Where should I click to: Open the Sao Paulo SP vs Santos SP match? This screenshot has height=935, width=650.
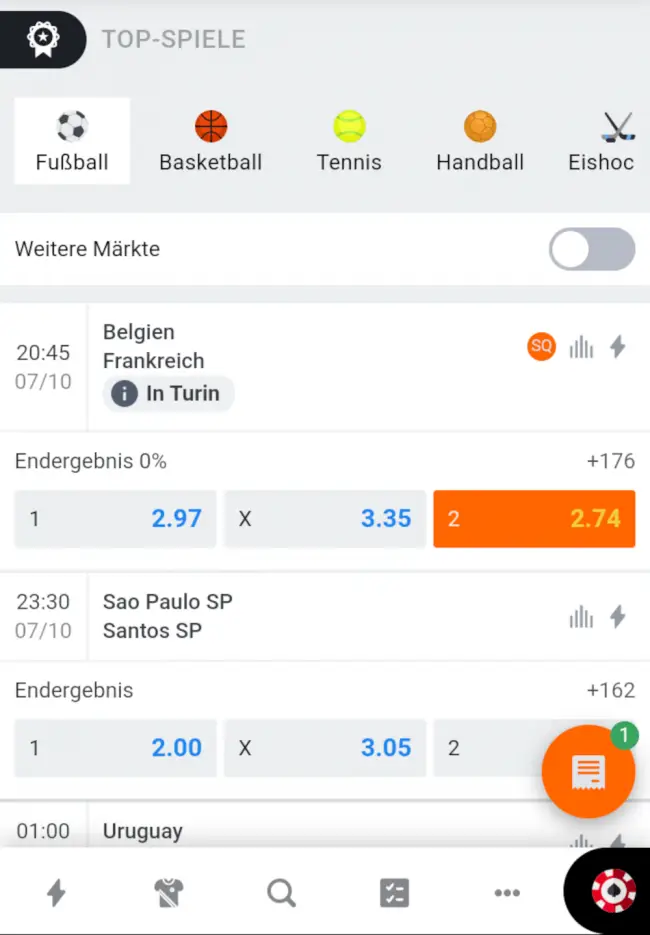[x=167, y=616]
